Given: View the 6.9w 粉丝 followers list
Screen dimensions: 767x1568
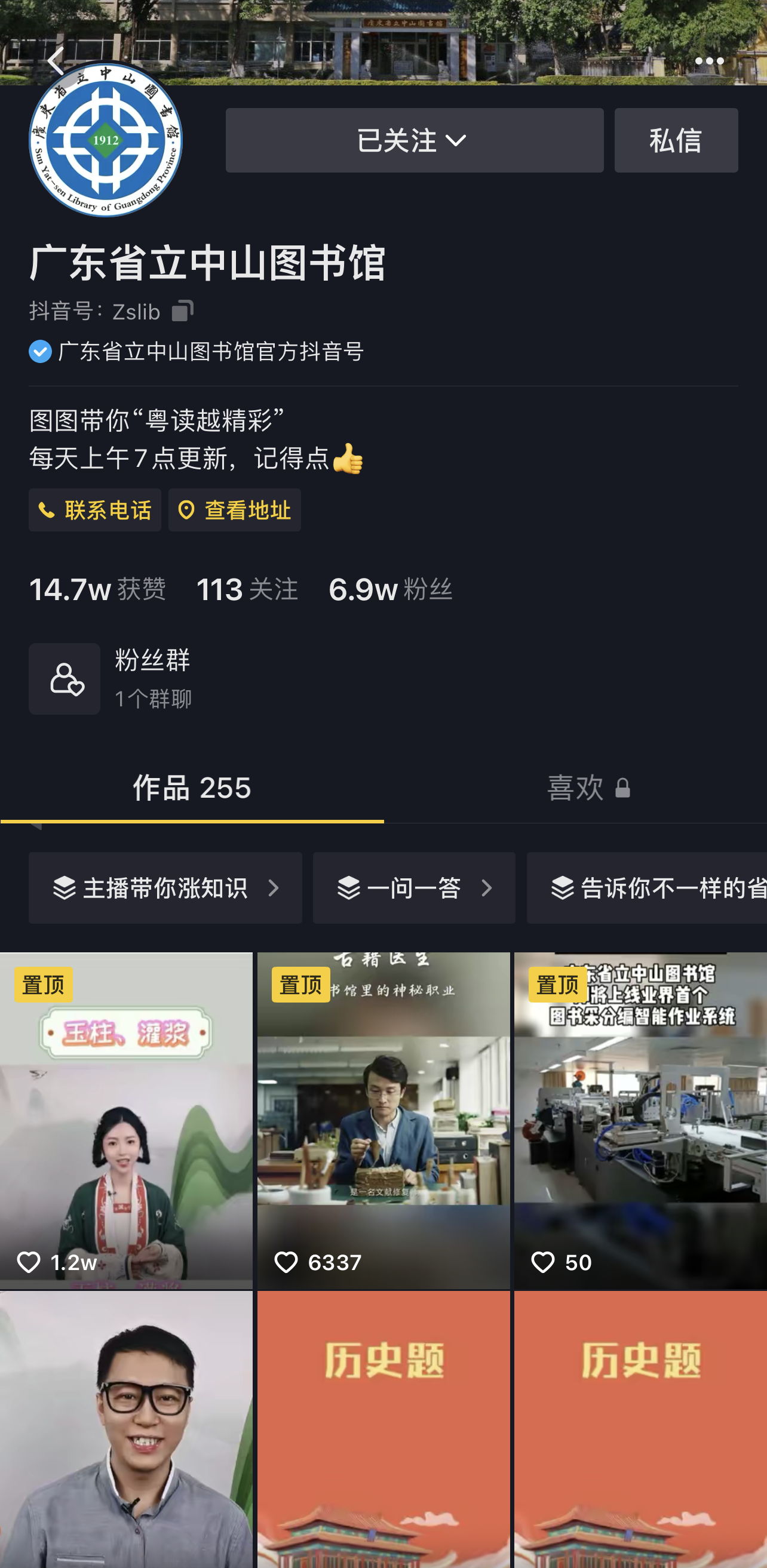Looking at the screenshot, I should pyautogui.click(x=390, y=590).
